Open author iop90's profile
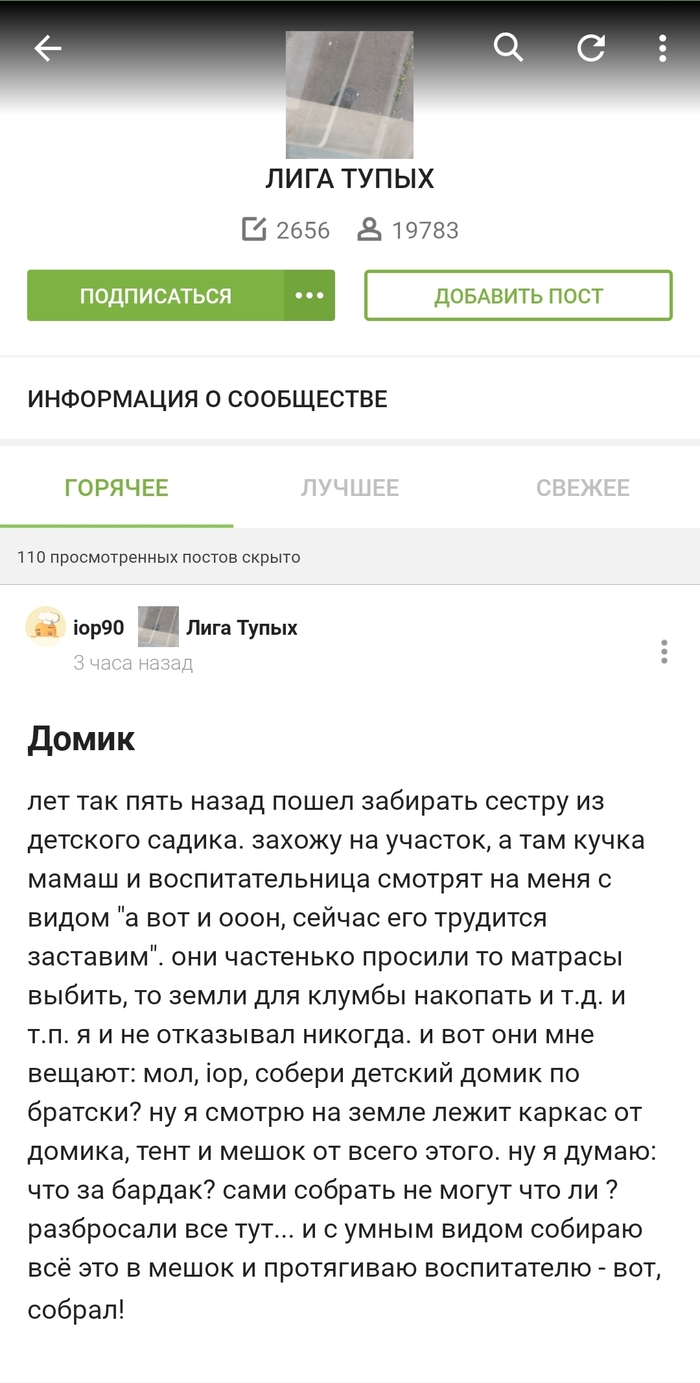This screenshot has width=700, height=1383. tap(98, 628)
